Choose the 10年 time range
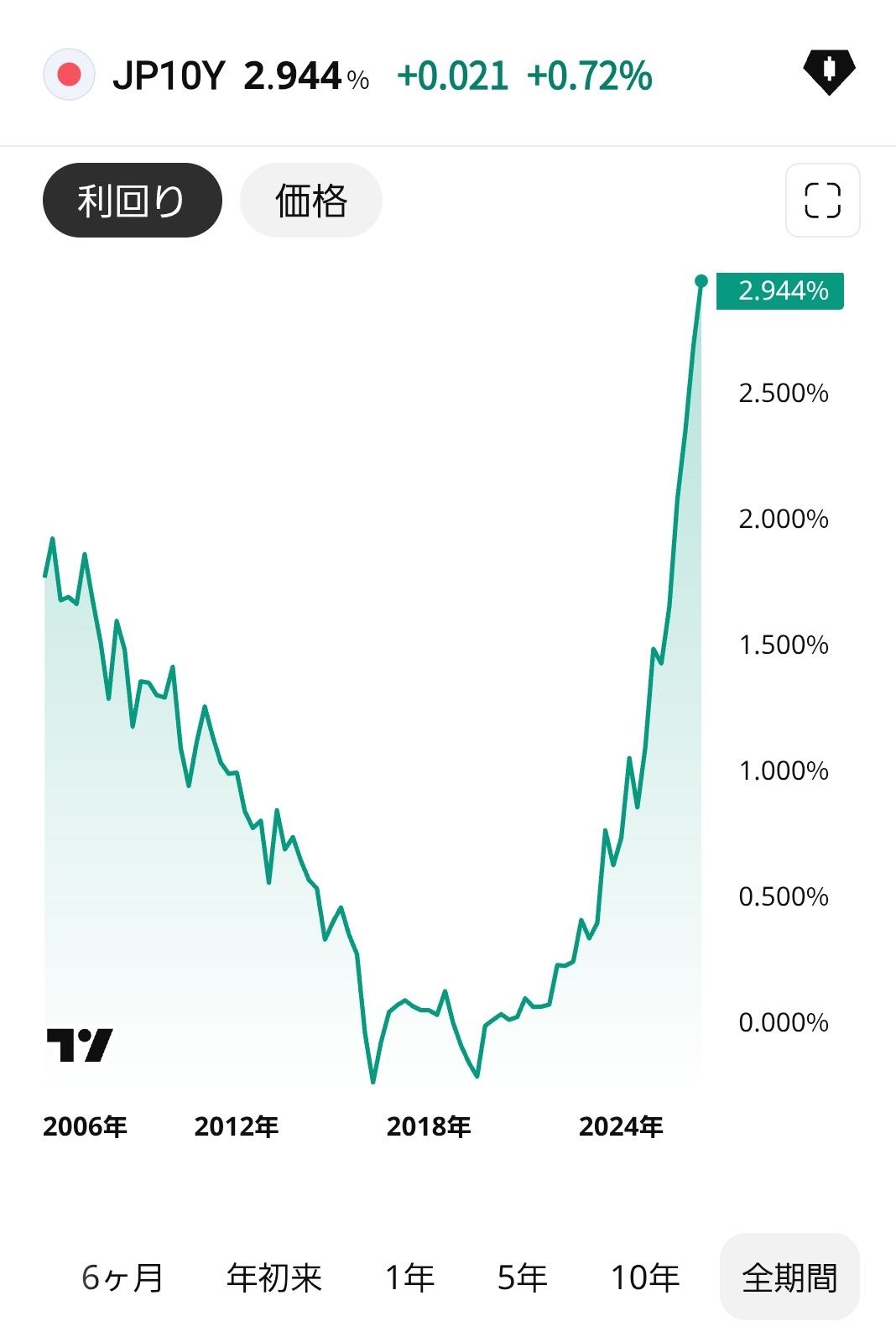The height and width of the screenshot is (1332, 896). [644, 1277]
